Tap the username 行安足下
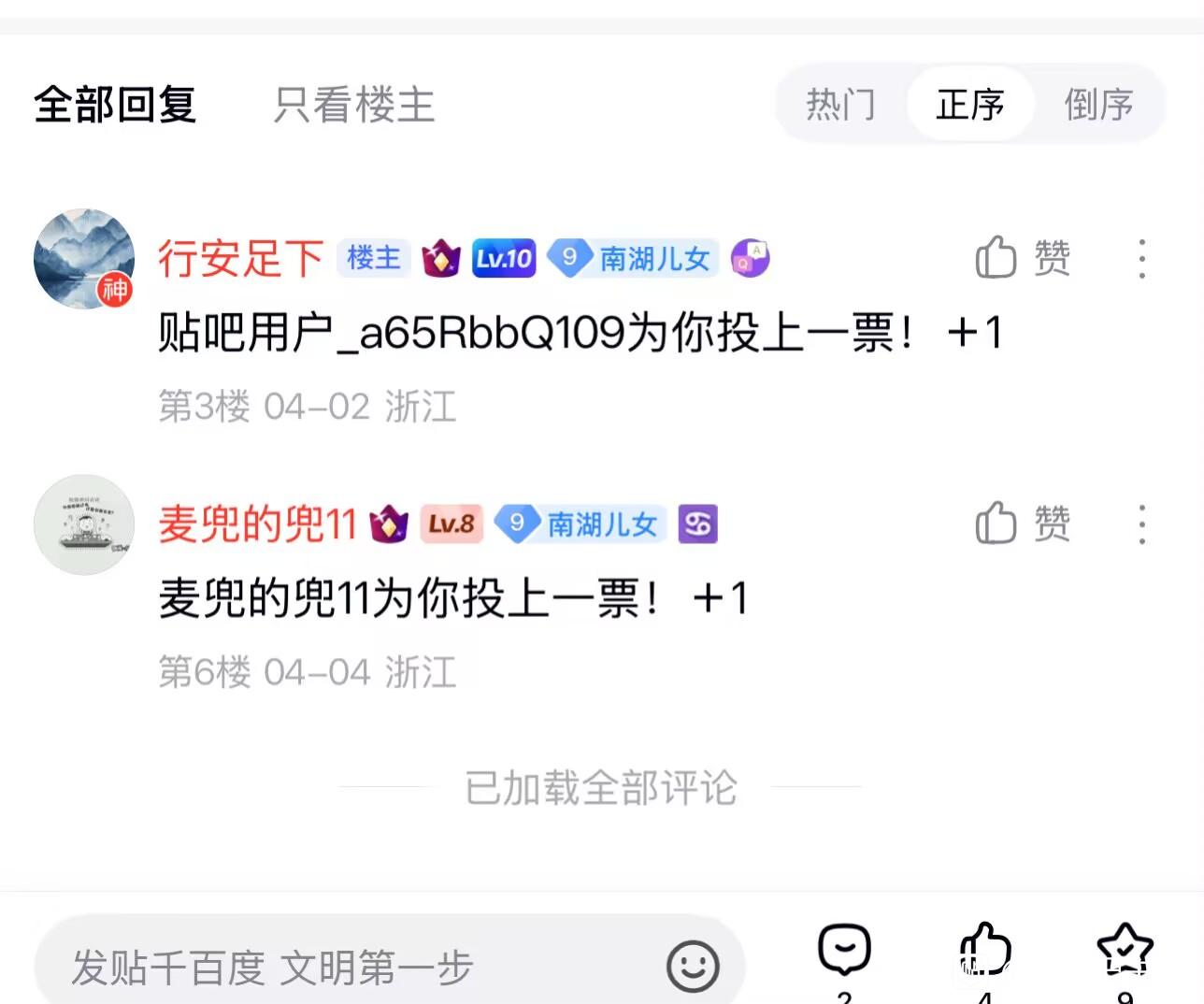Screen dimensions: 1204x1004 [240, 259]
